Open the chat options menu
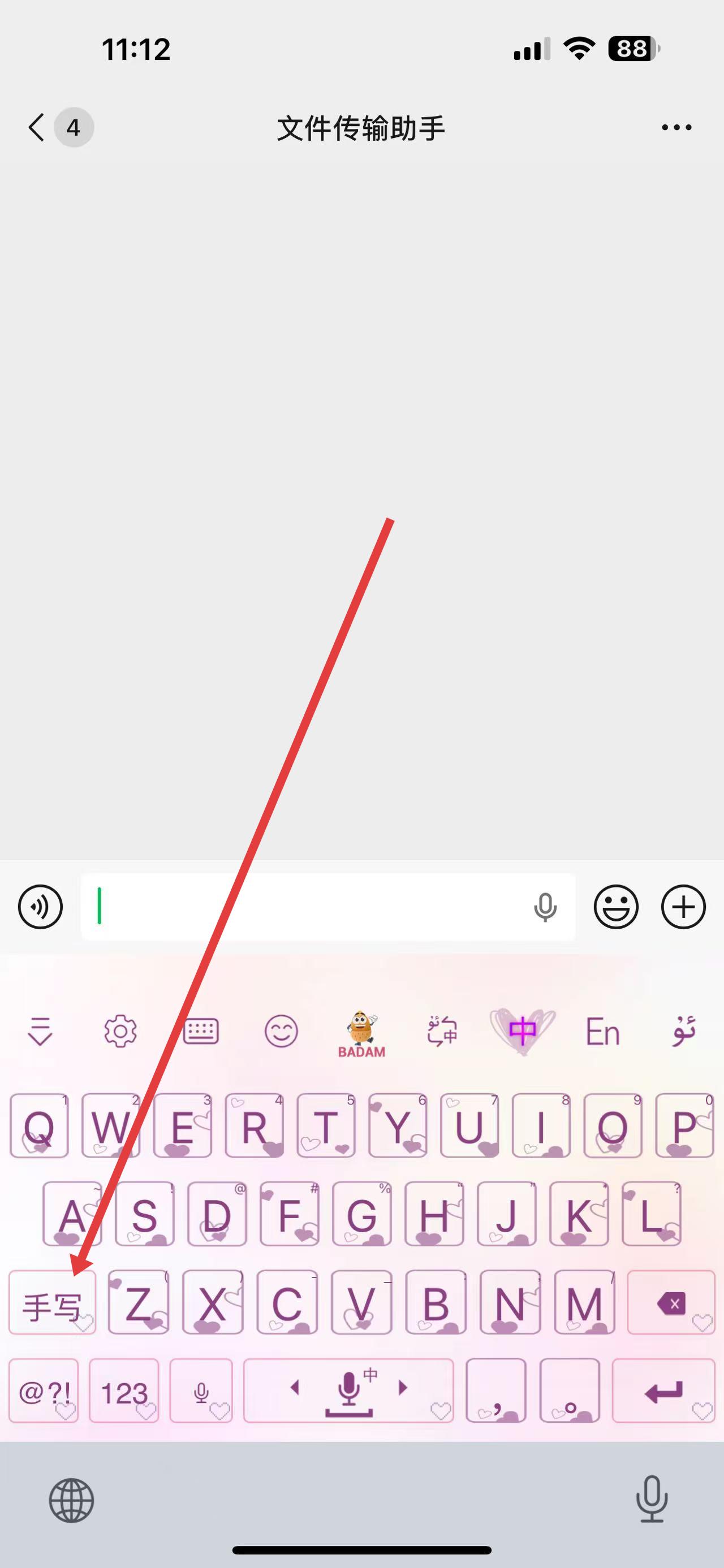Viewport: 724px width, 1568px height. [x=676, y=127]
